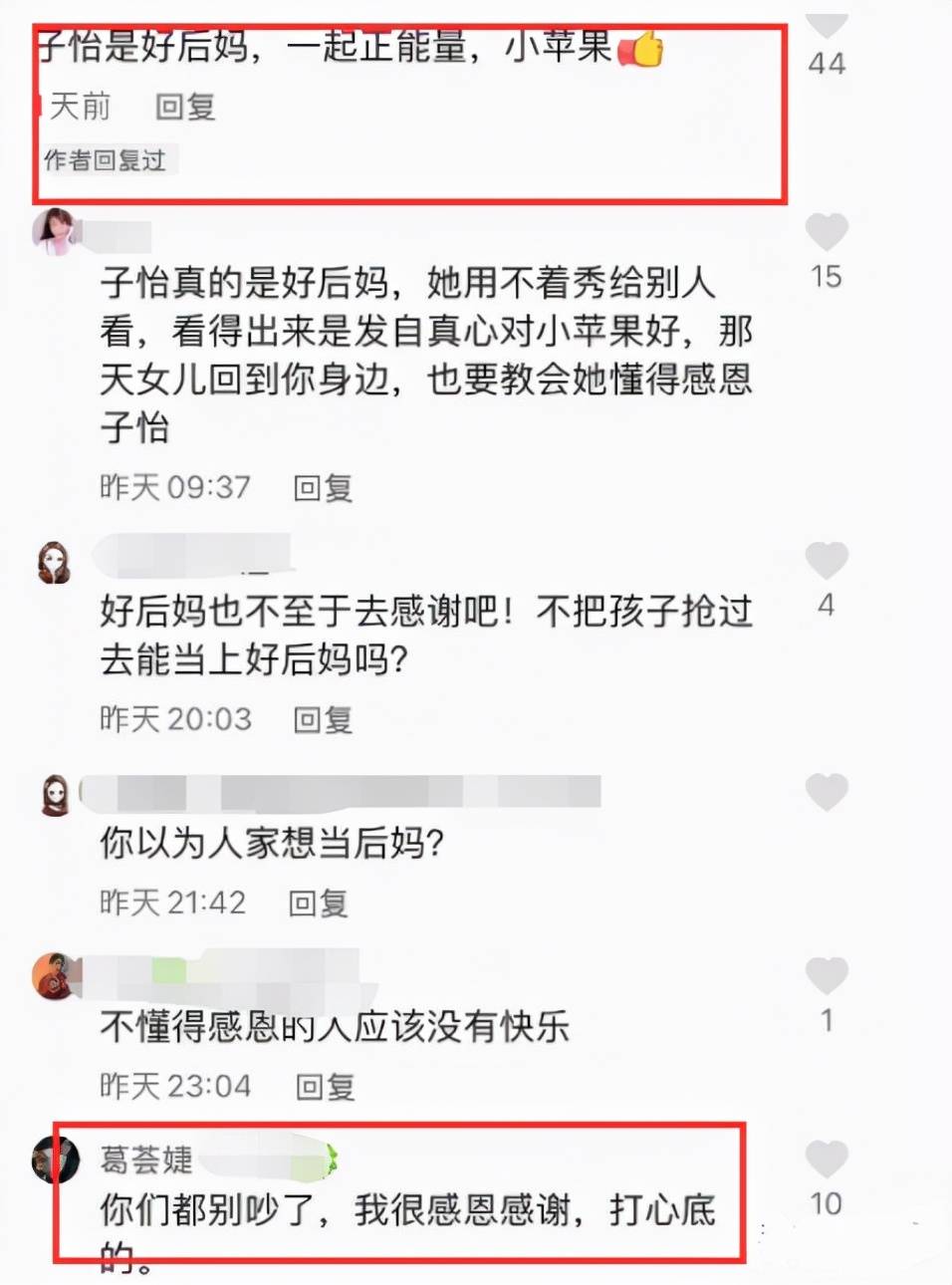The image size is (952, 1285).
Task: Open the avatar of the 20:03 commenter
Action: tap(55, 563)
